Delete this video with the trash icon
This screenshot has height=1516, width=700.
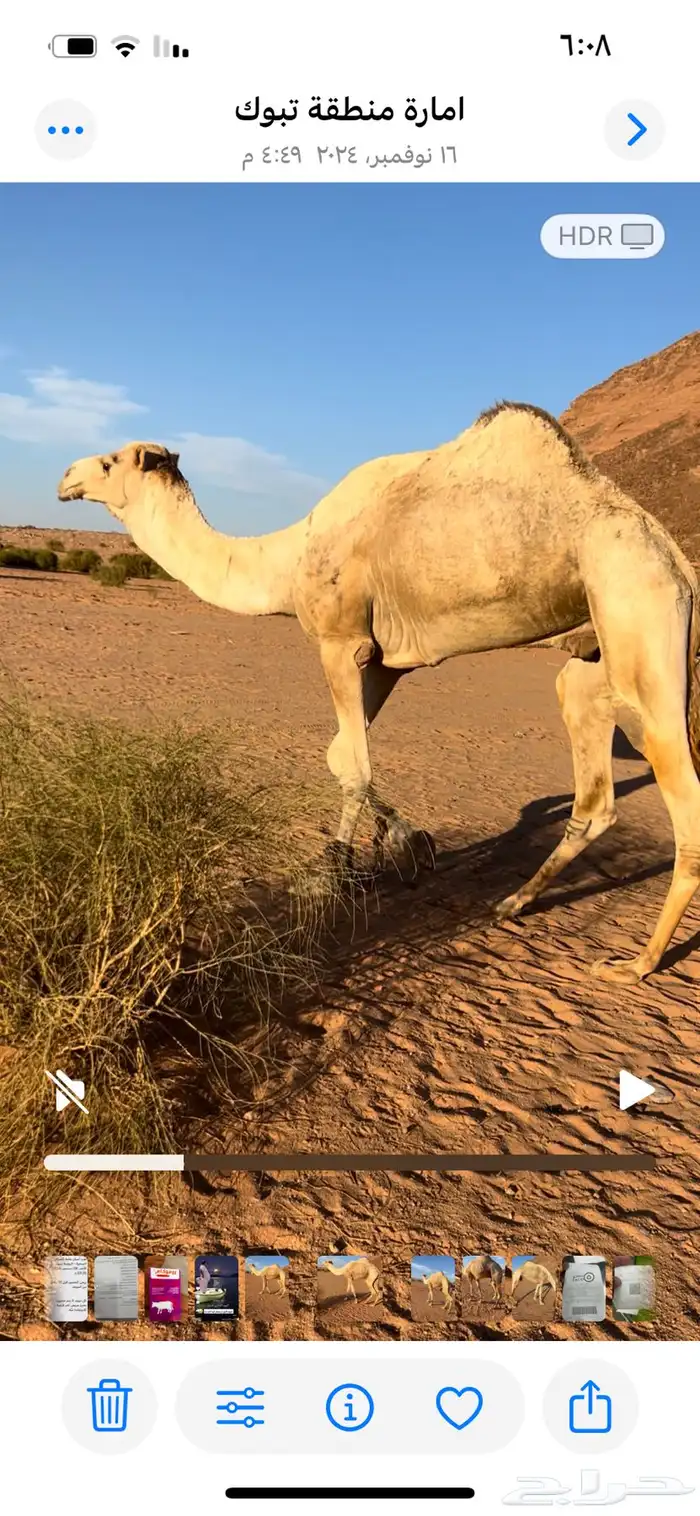109,1406
